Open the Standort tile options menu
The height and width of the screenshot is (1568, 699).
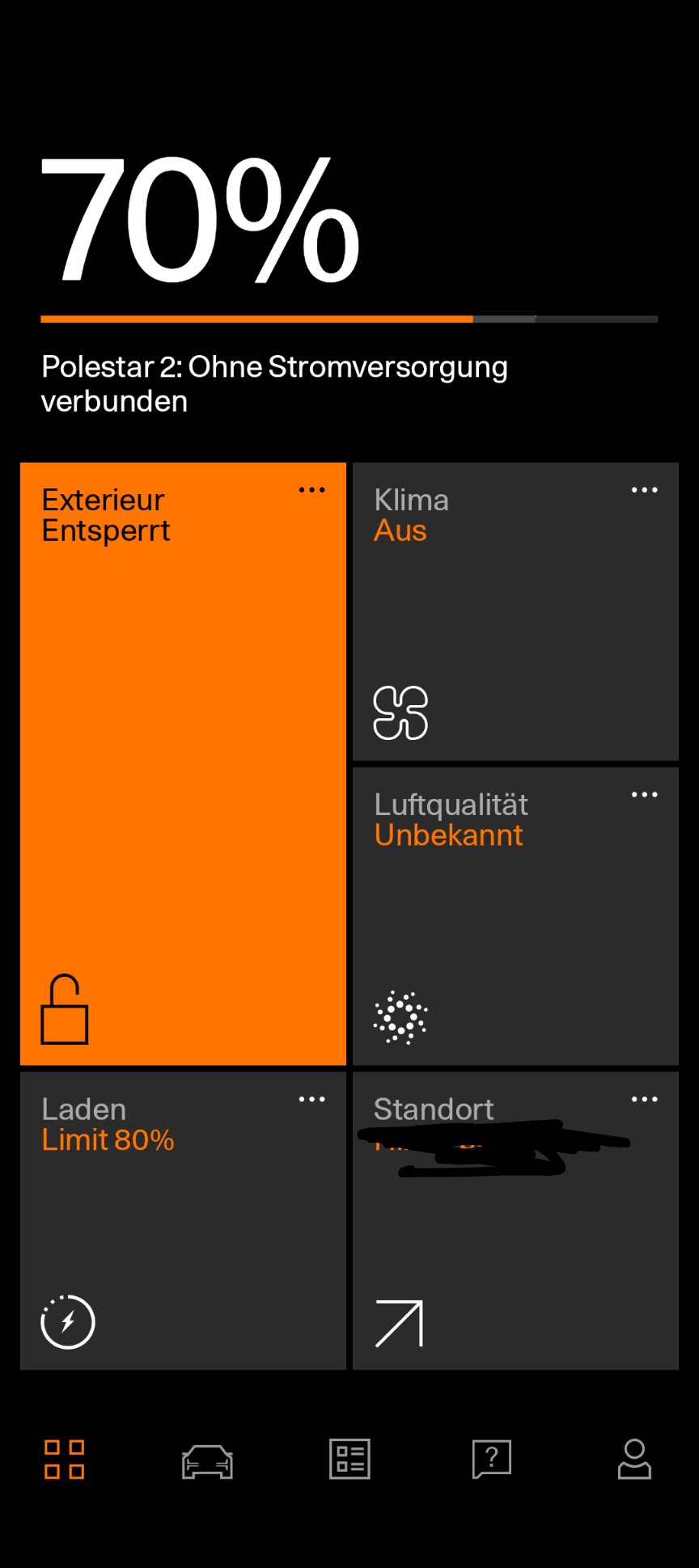(644, 1099)
